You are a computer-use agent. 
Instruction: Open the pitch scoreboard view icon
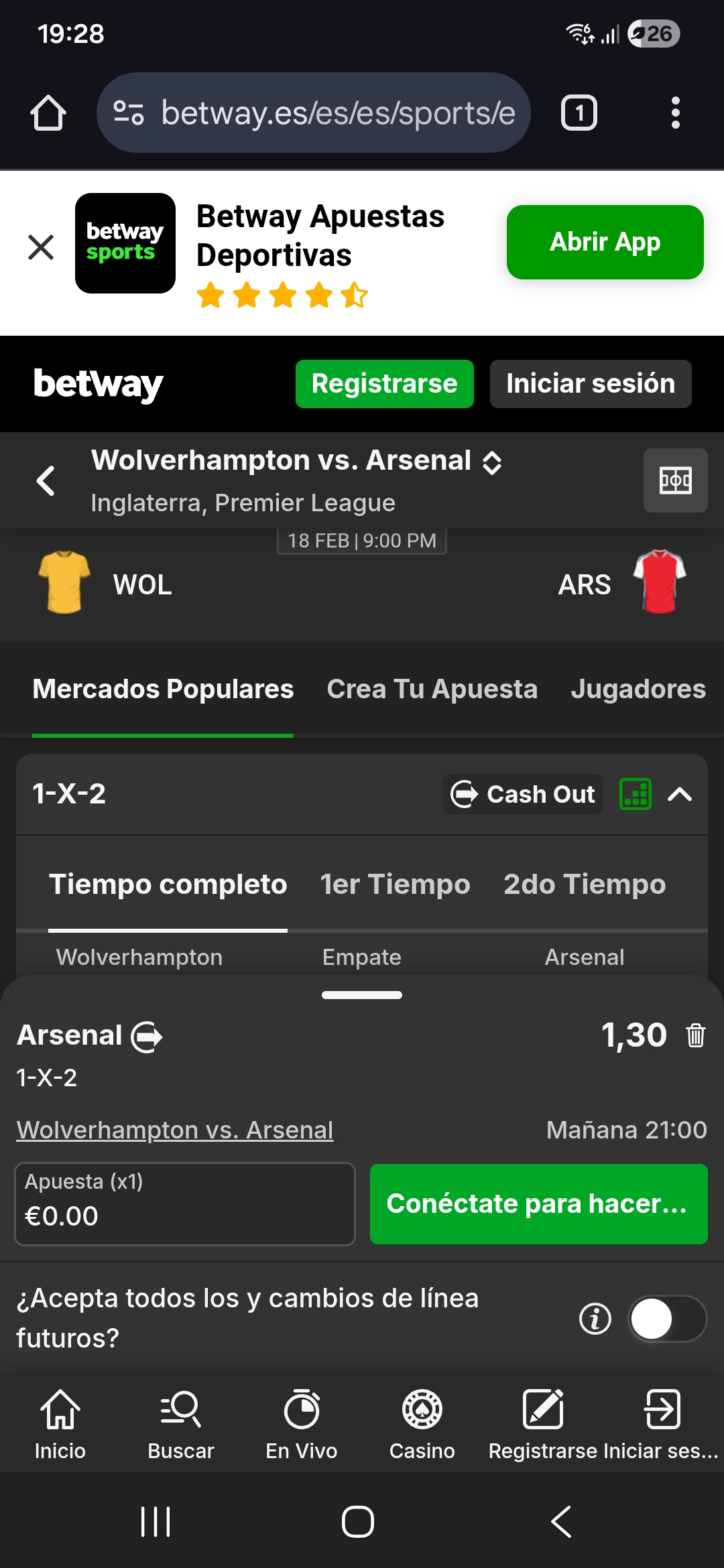point(675,480)
